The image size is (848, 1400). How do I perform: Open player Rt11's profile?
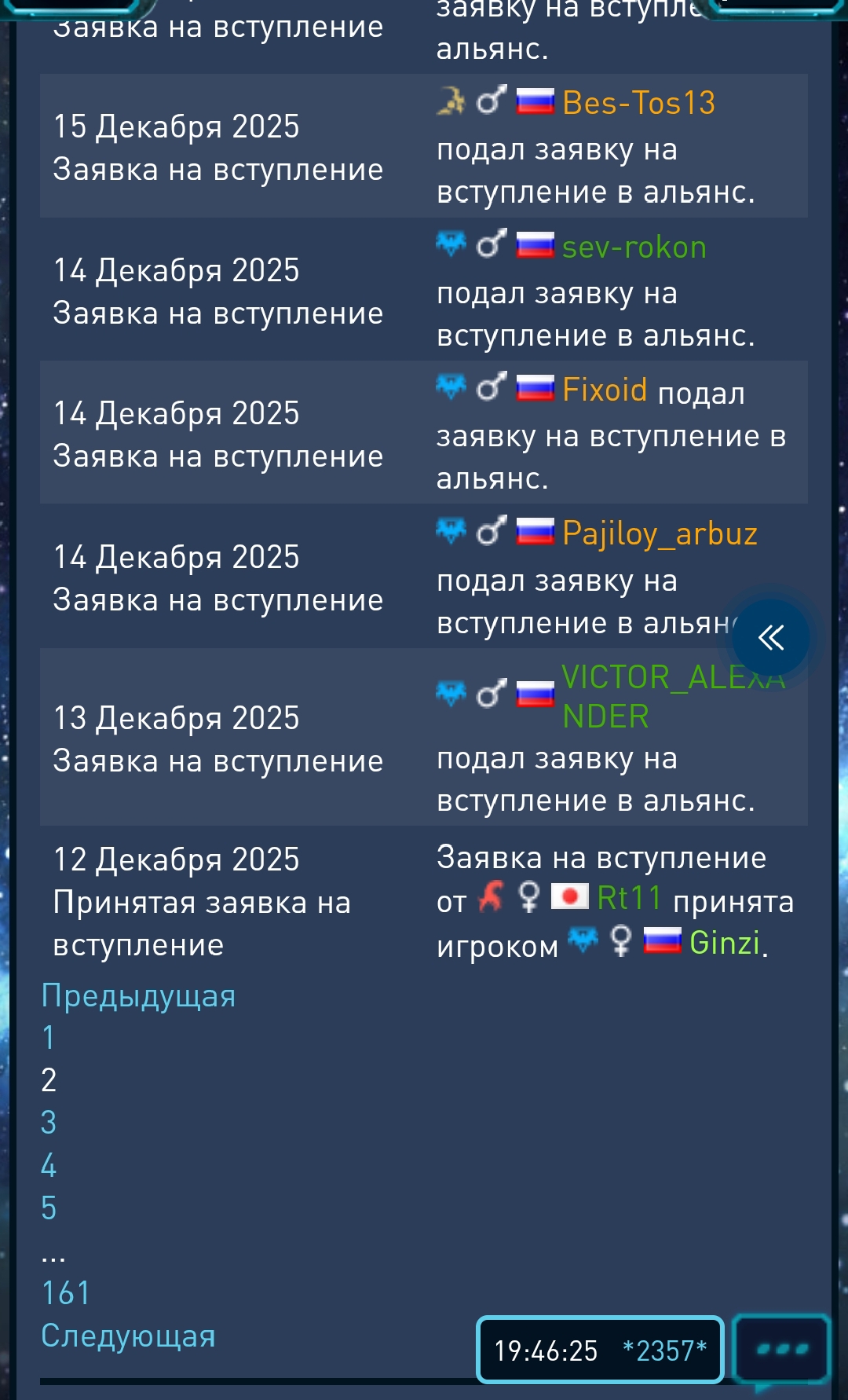tap(629, 898)
